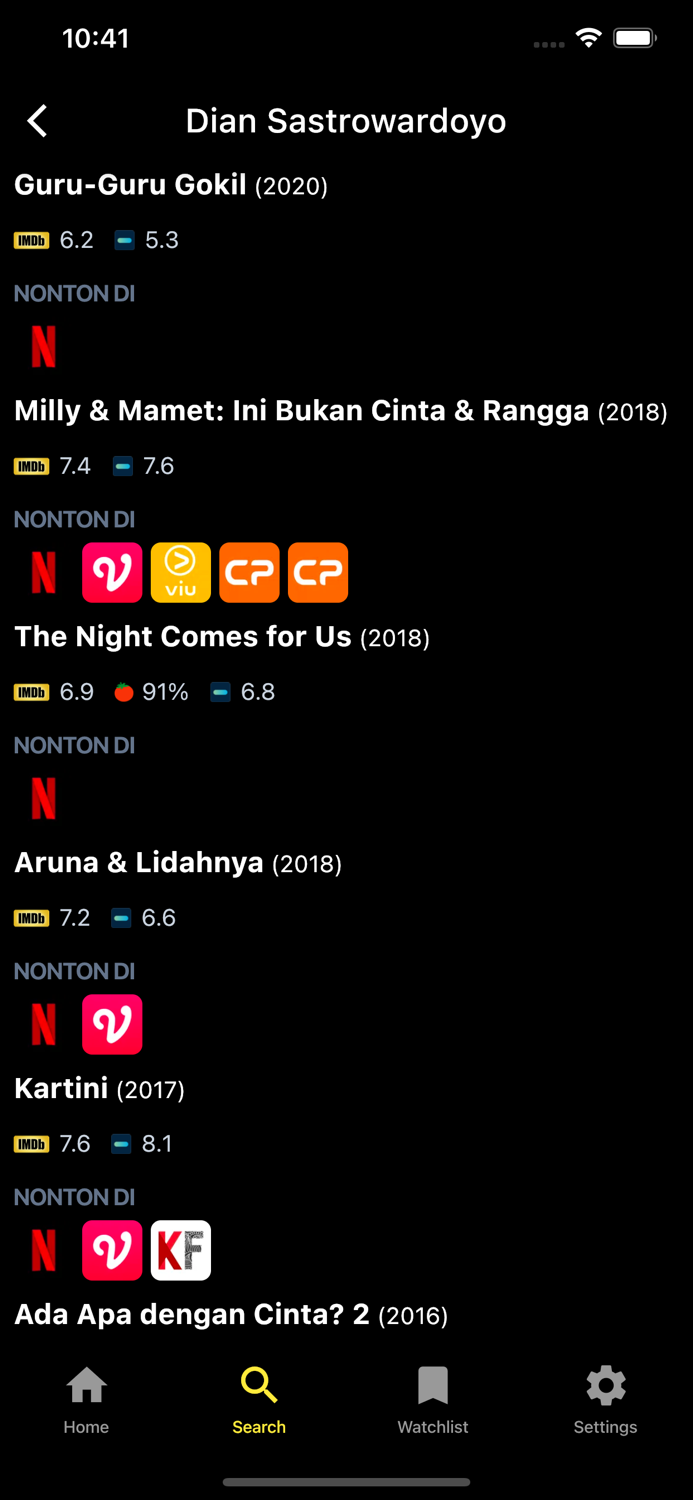
Task: Open Milly & Mamet movie entry
Action: 340,411
